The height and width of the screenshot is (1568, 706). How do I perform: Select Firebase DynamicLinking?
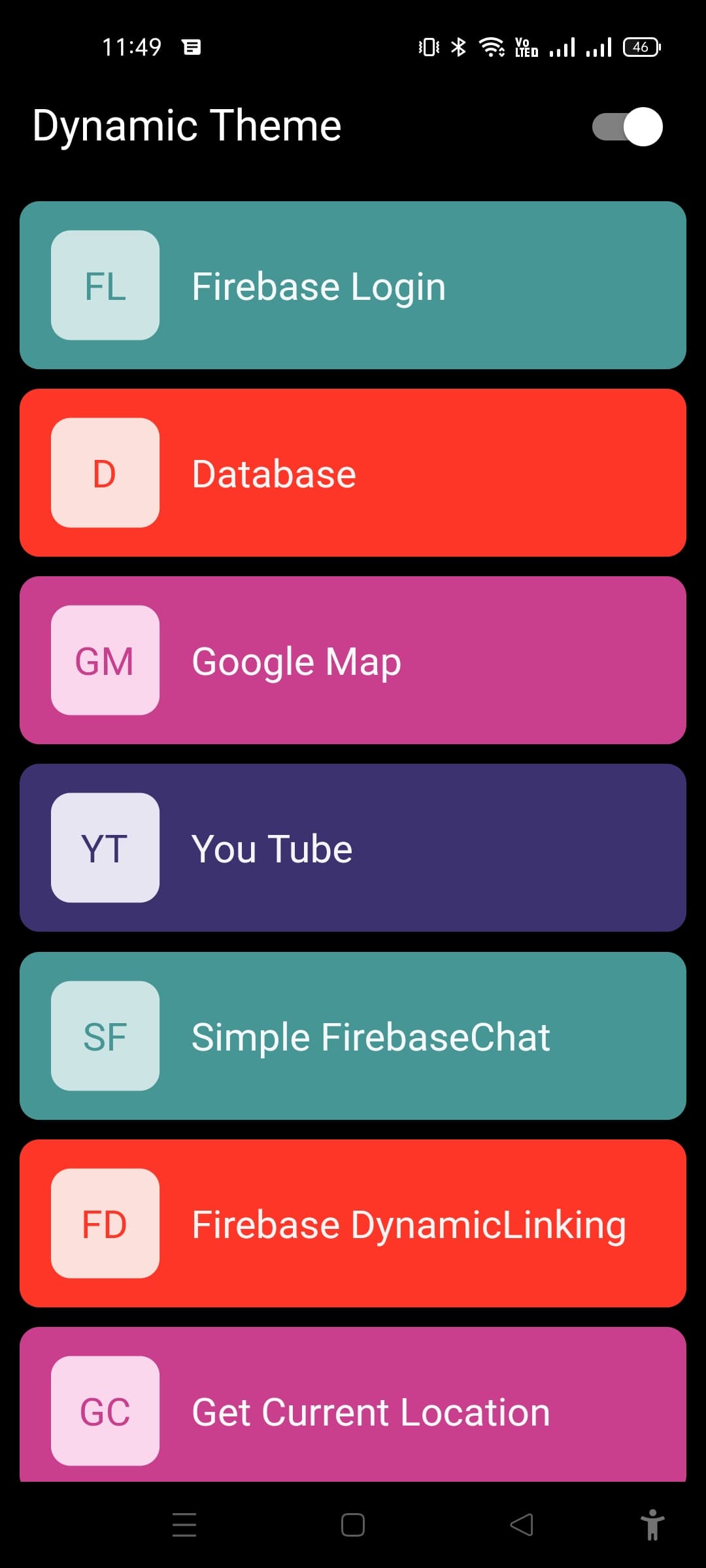tap(353, 1224)
